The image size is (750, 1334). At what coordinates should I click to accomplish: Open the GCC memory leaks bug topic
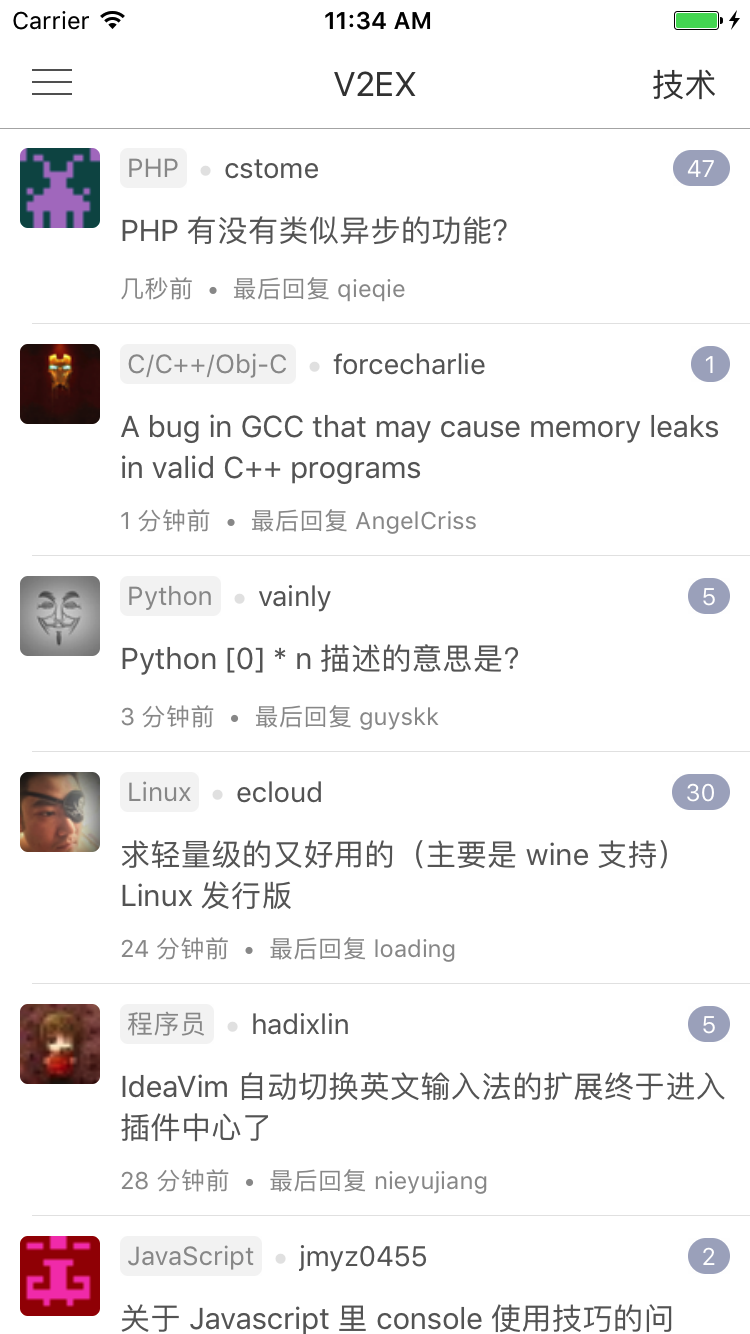coord(420,447)
